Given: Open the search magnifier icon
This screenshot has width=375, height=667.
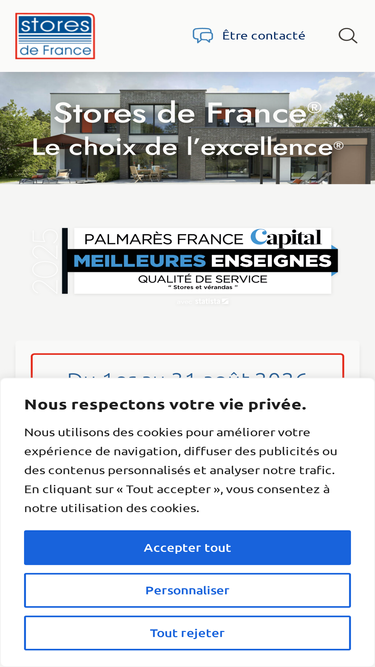Looking at the screenshot, I should tap(348, 36).
